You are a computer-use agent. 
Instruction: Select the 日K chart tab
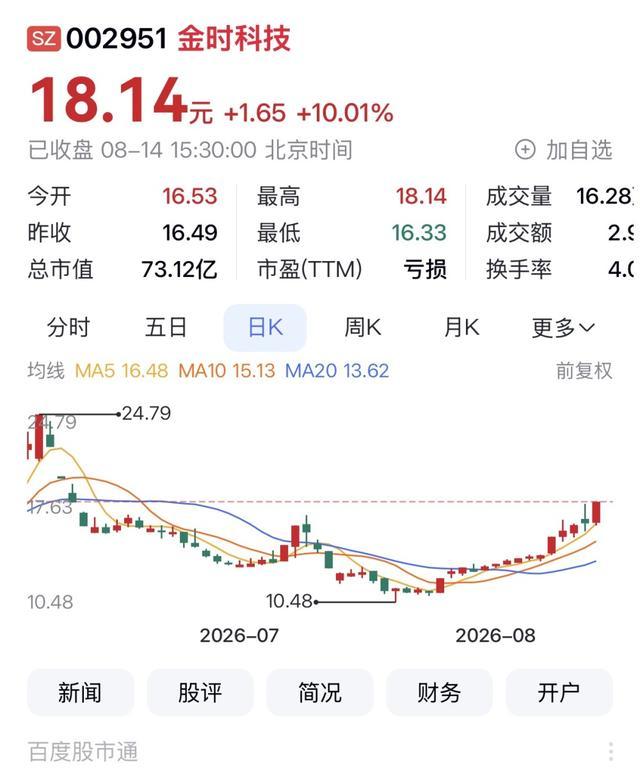pyautogui.click(x=265, y=328)
